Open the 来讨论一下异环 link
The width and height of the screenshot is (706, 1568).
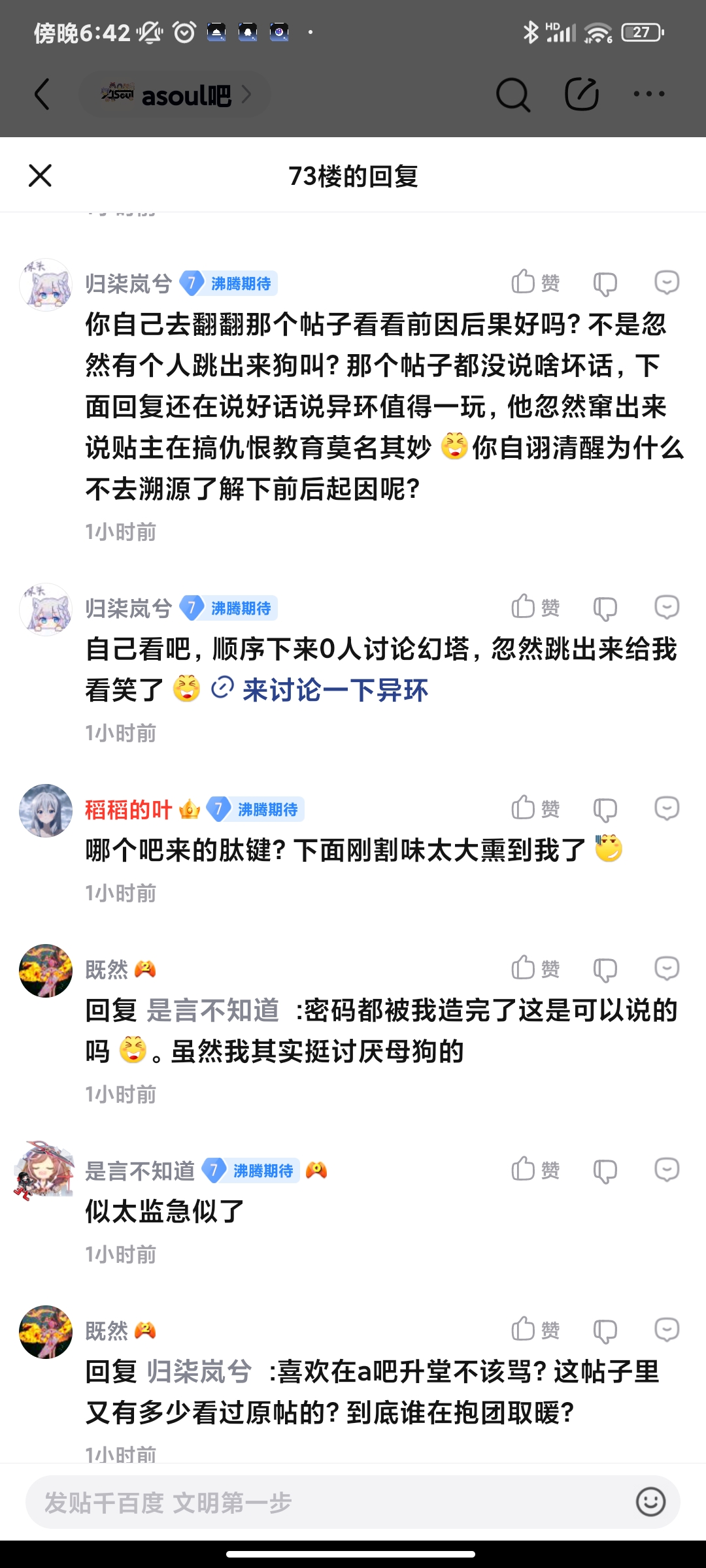click(335, 690)
